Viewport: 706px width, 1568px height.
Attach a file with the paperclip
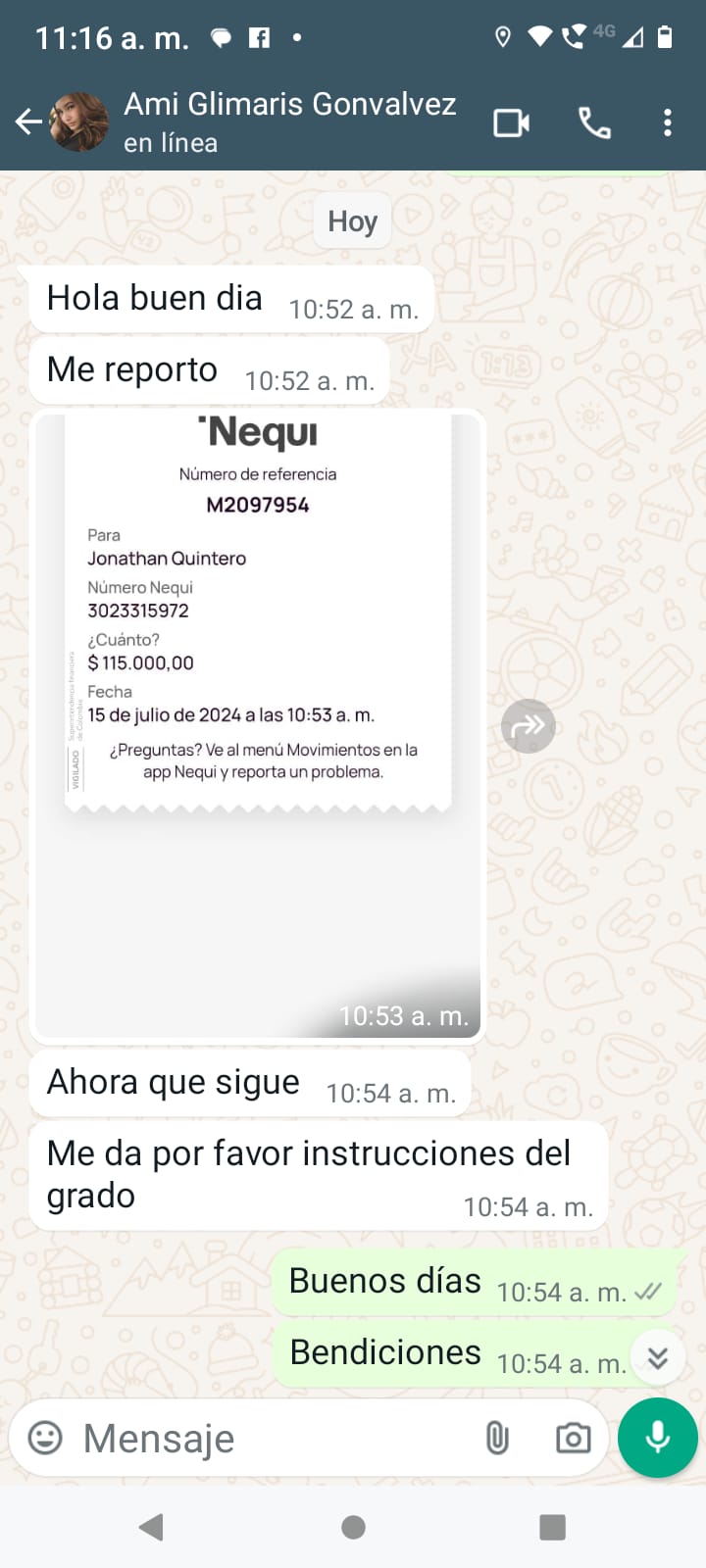(497, 1438)
